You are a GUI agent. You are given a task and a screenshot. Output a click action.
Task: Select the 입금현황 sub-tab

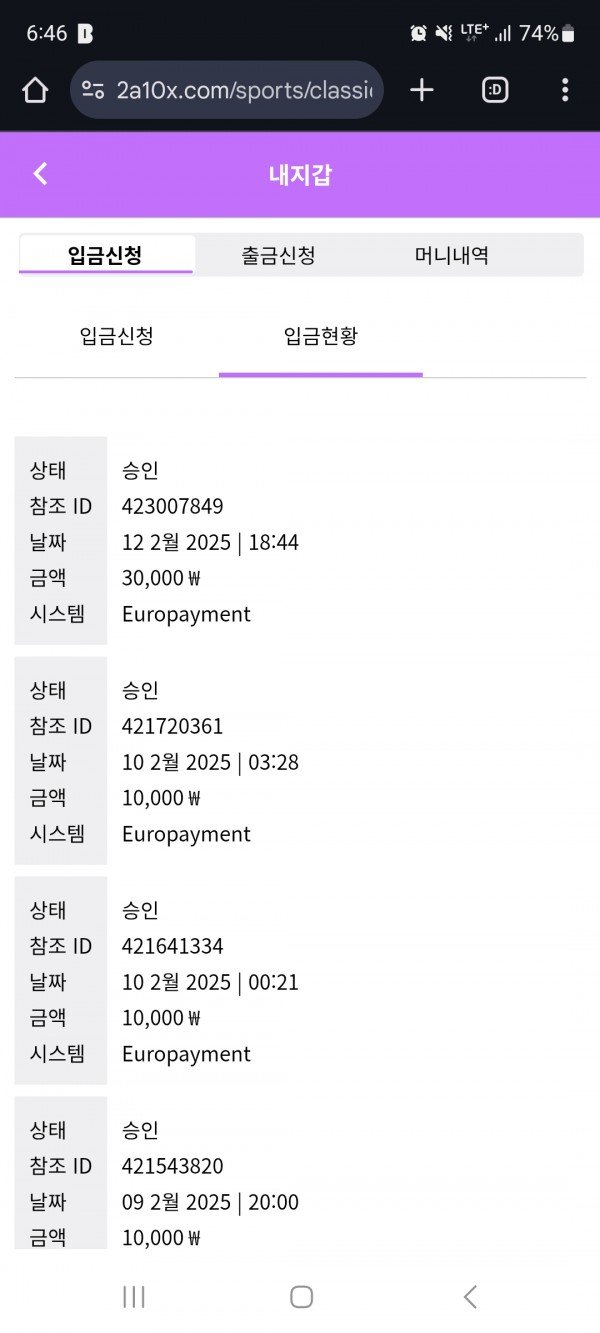point(320,336)
